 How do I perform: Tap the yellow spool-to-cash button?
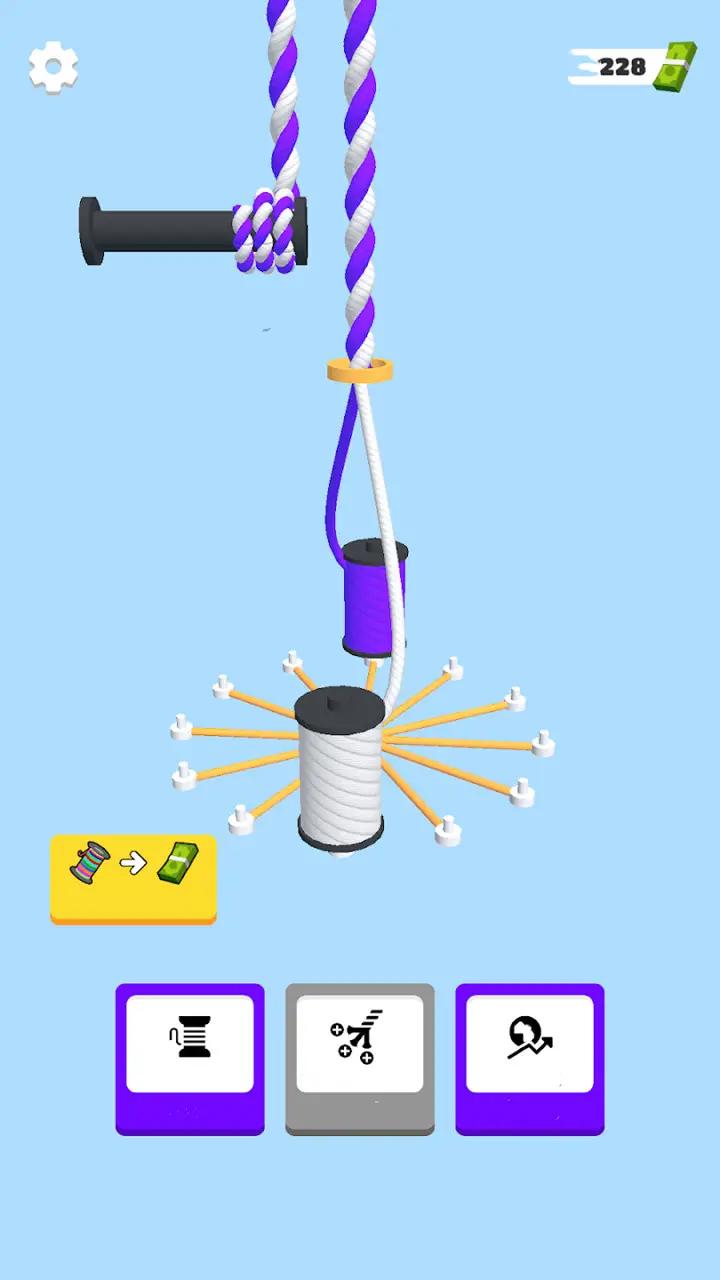coord(133,877)
